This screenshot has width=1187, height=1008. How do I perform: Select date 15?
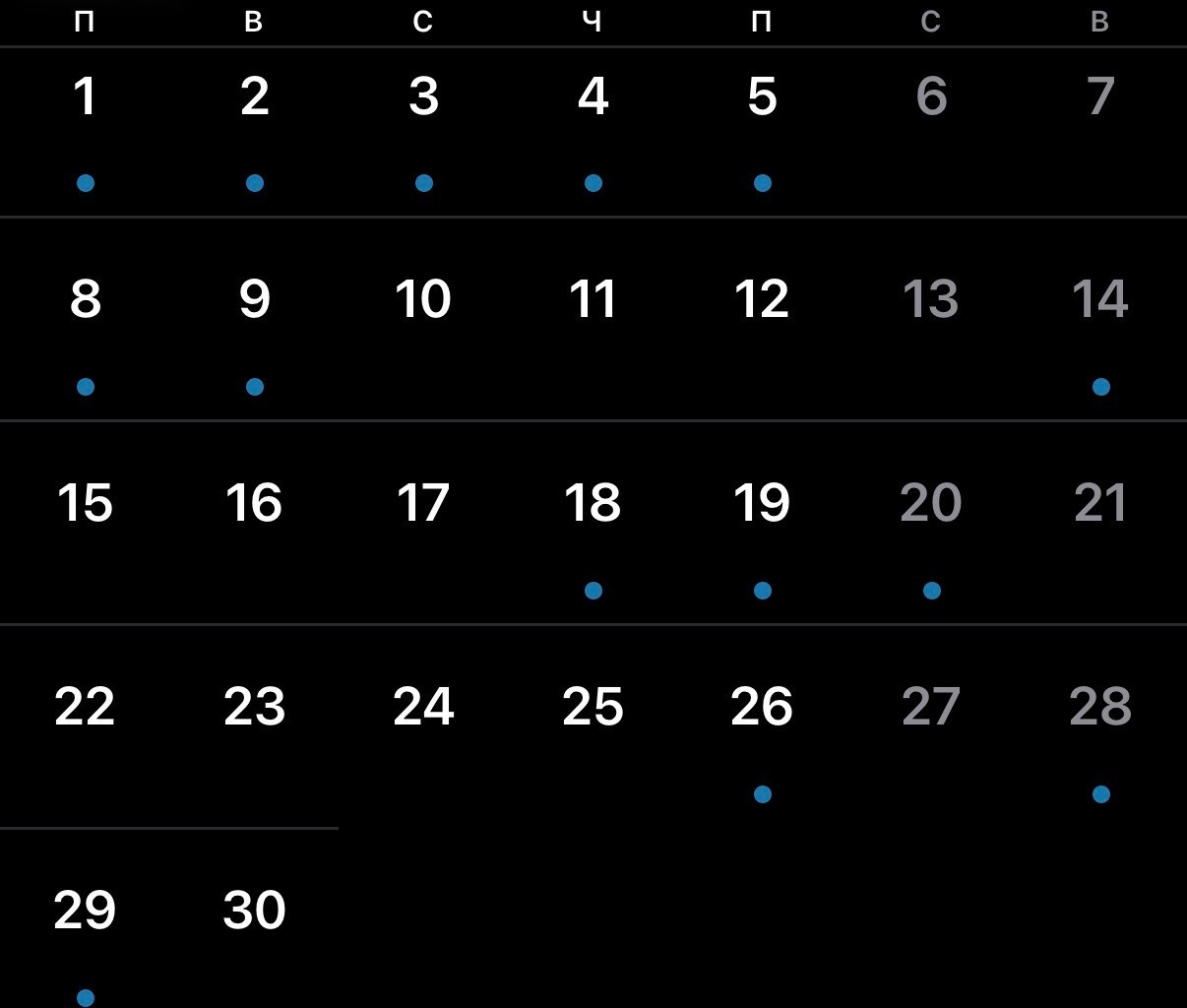pos(85,503)
